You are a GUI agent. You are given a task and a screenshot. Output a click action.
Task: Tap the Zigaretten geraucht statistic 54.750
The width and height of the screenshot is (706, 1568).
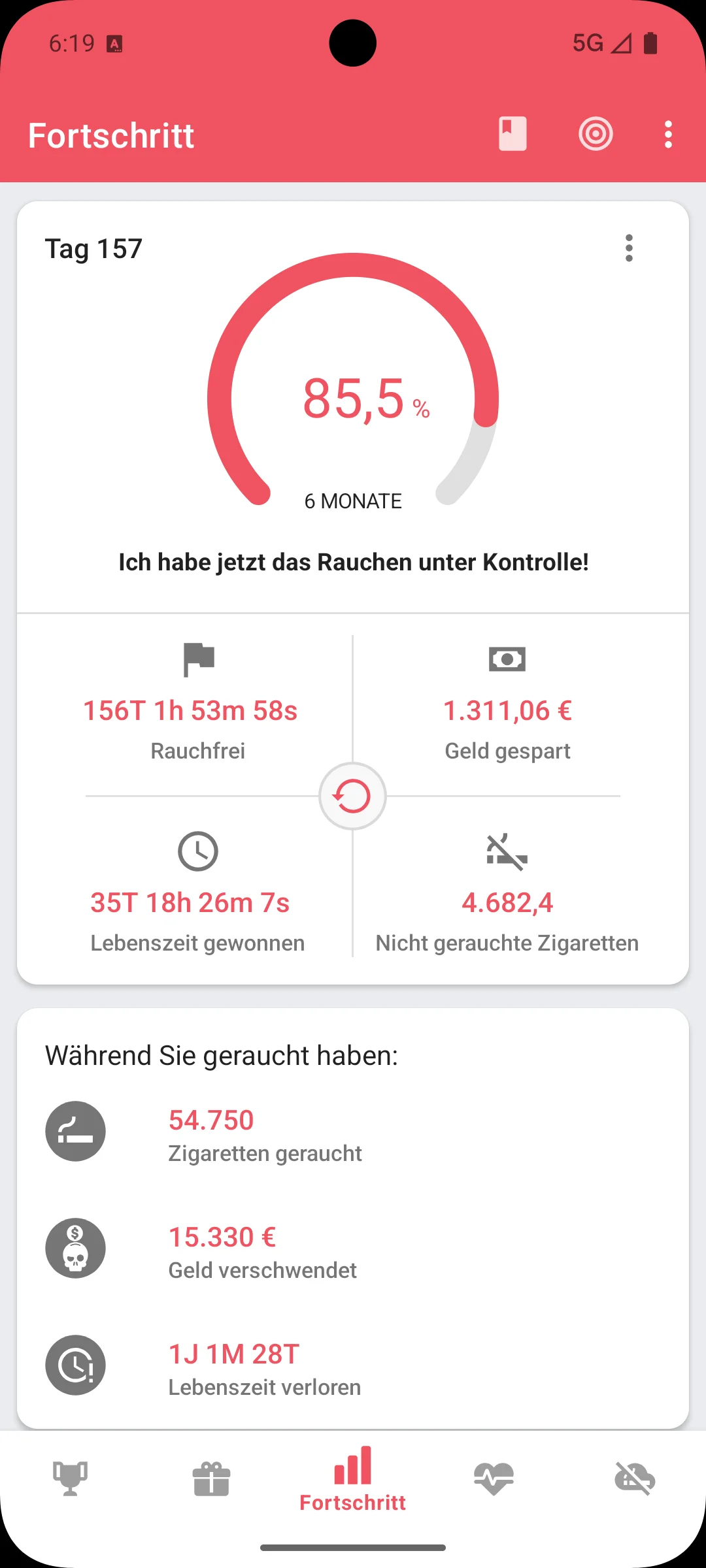210,1119
